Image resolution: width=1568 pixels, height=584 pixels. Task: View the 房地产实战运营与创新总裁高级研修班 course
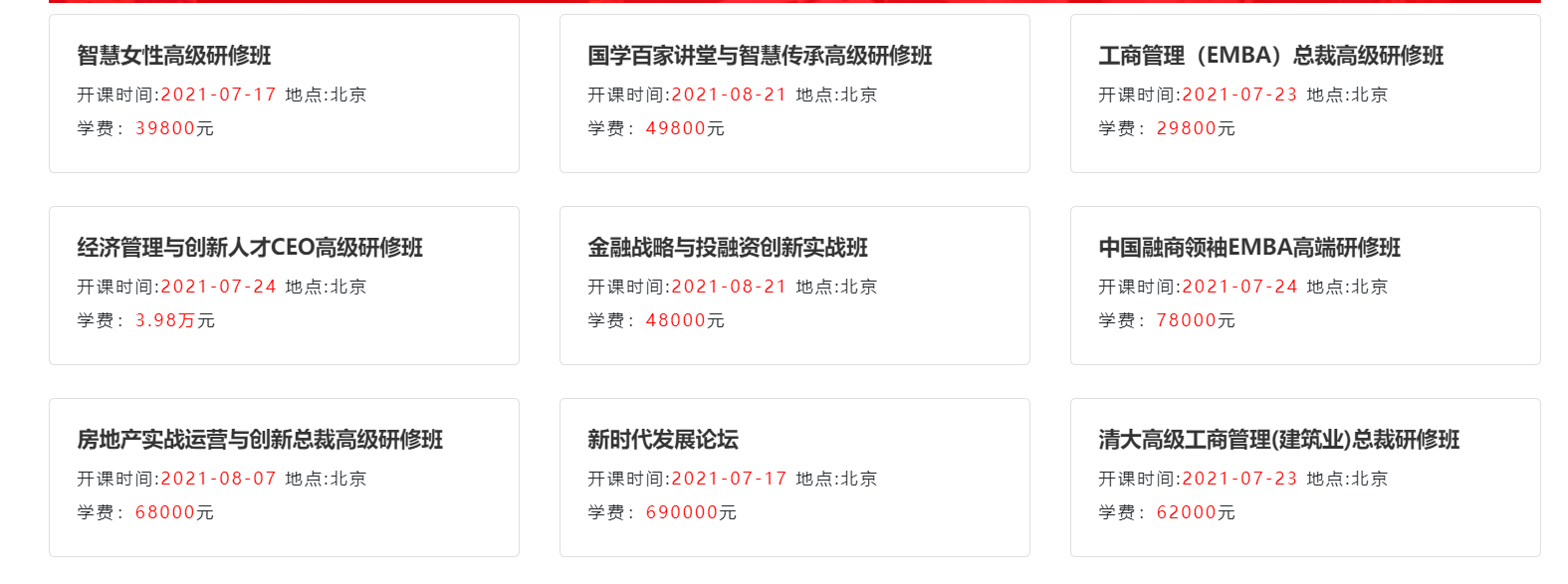[x=260, y=440]
